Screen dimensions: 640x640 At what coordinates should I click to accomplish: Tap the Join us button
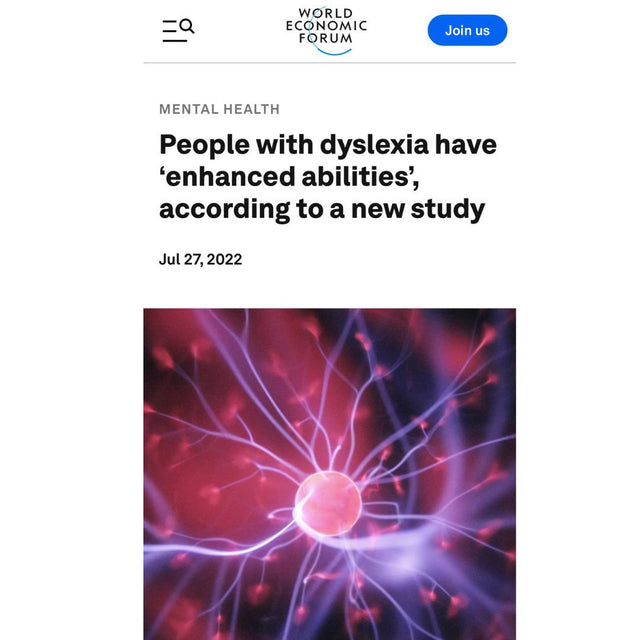coord(467,30)
